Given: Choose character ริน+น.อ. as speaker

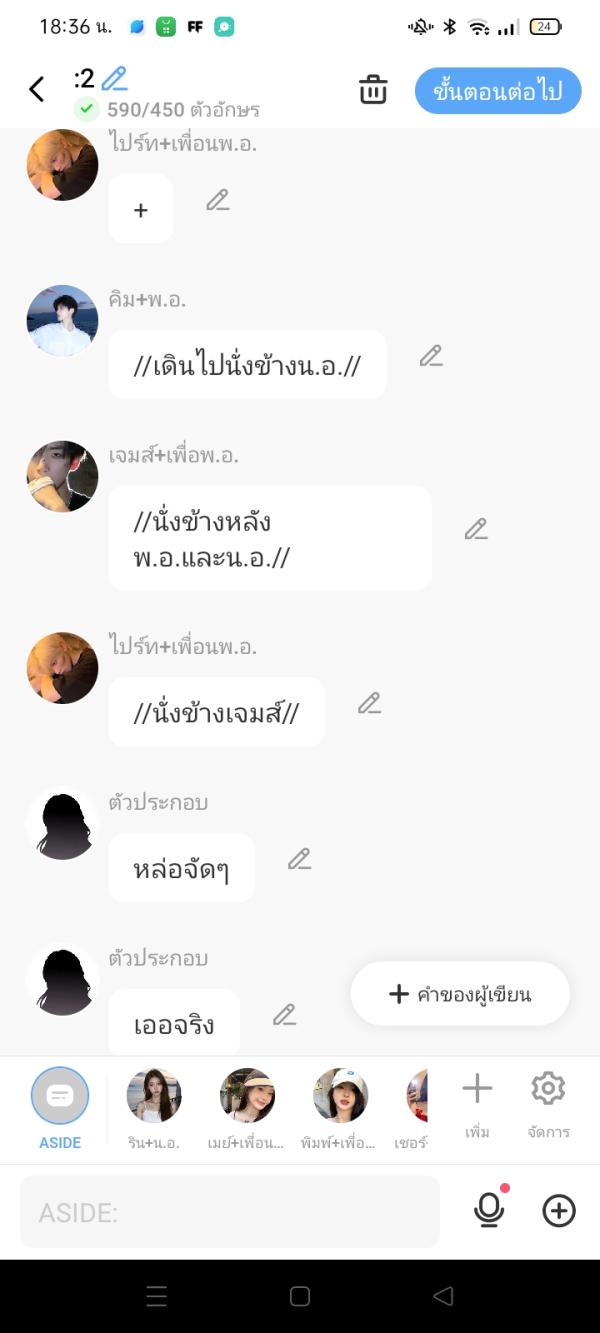Looking at the screenshot, I should (154, 1106).
